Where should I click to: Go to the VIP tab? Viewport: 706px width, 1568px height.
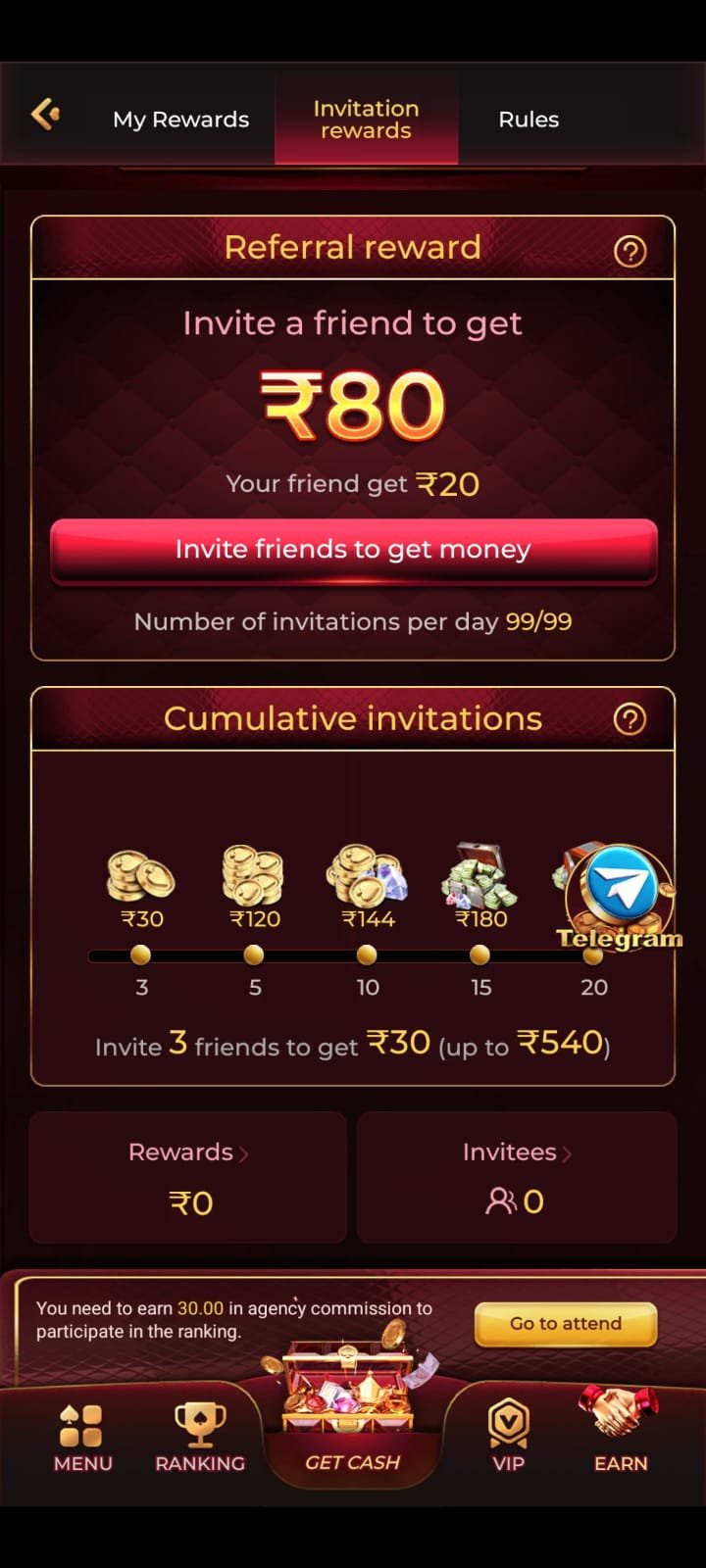508,1438
